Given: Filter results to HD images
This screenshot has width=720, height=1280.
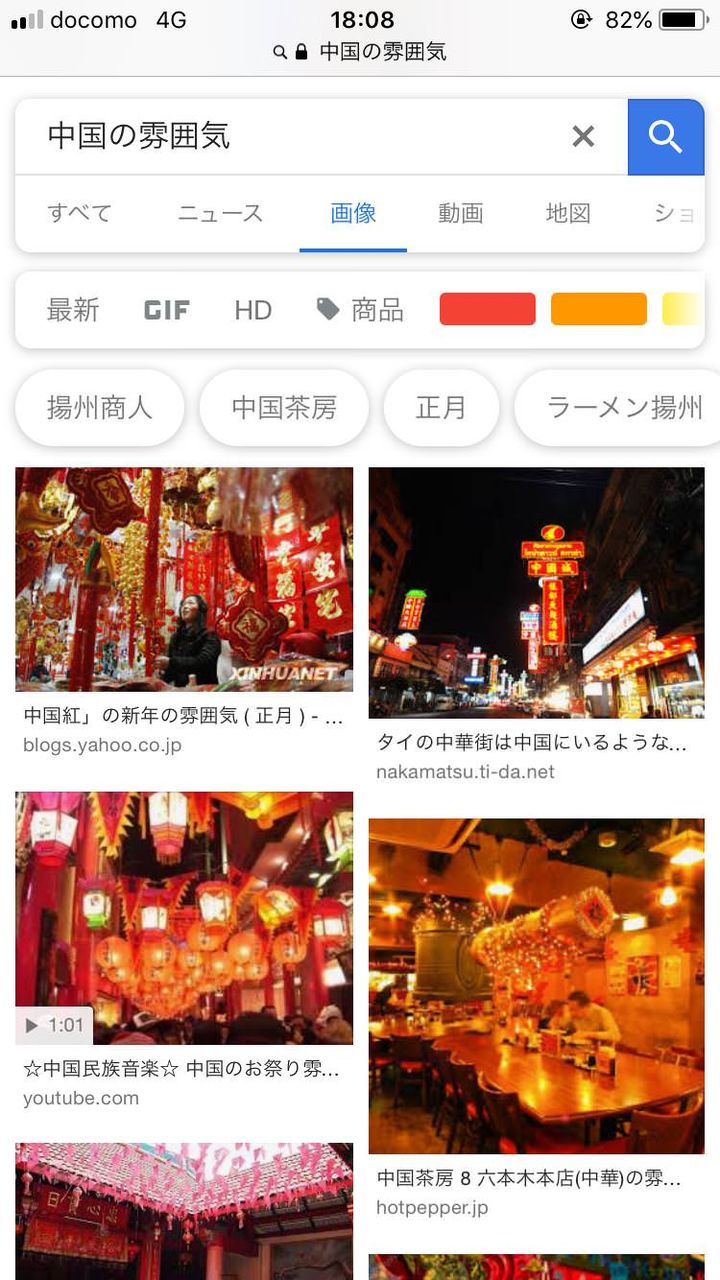Looking at the screenshot, I should coord(253,310).
